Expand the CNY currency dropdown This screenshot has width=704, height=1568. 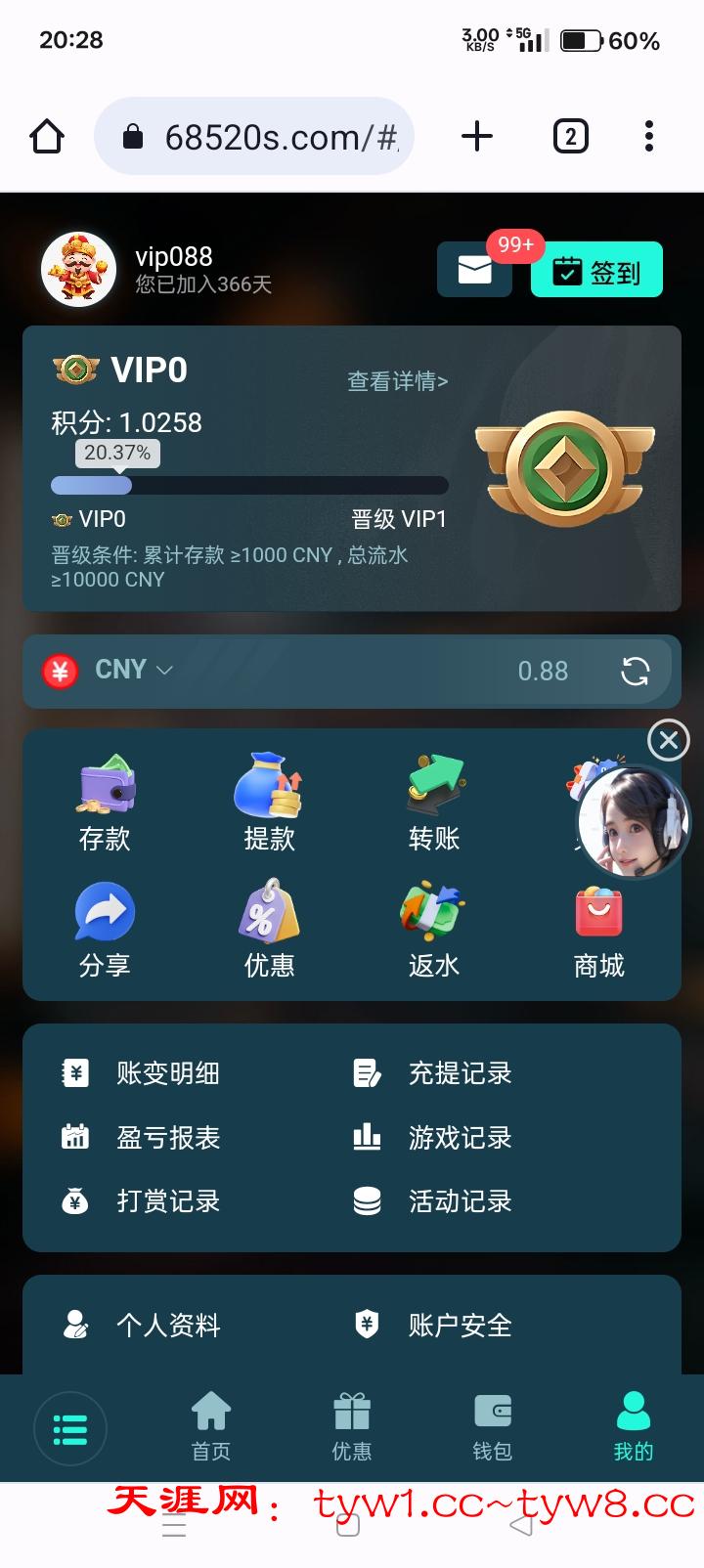132,670
